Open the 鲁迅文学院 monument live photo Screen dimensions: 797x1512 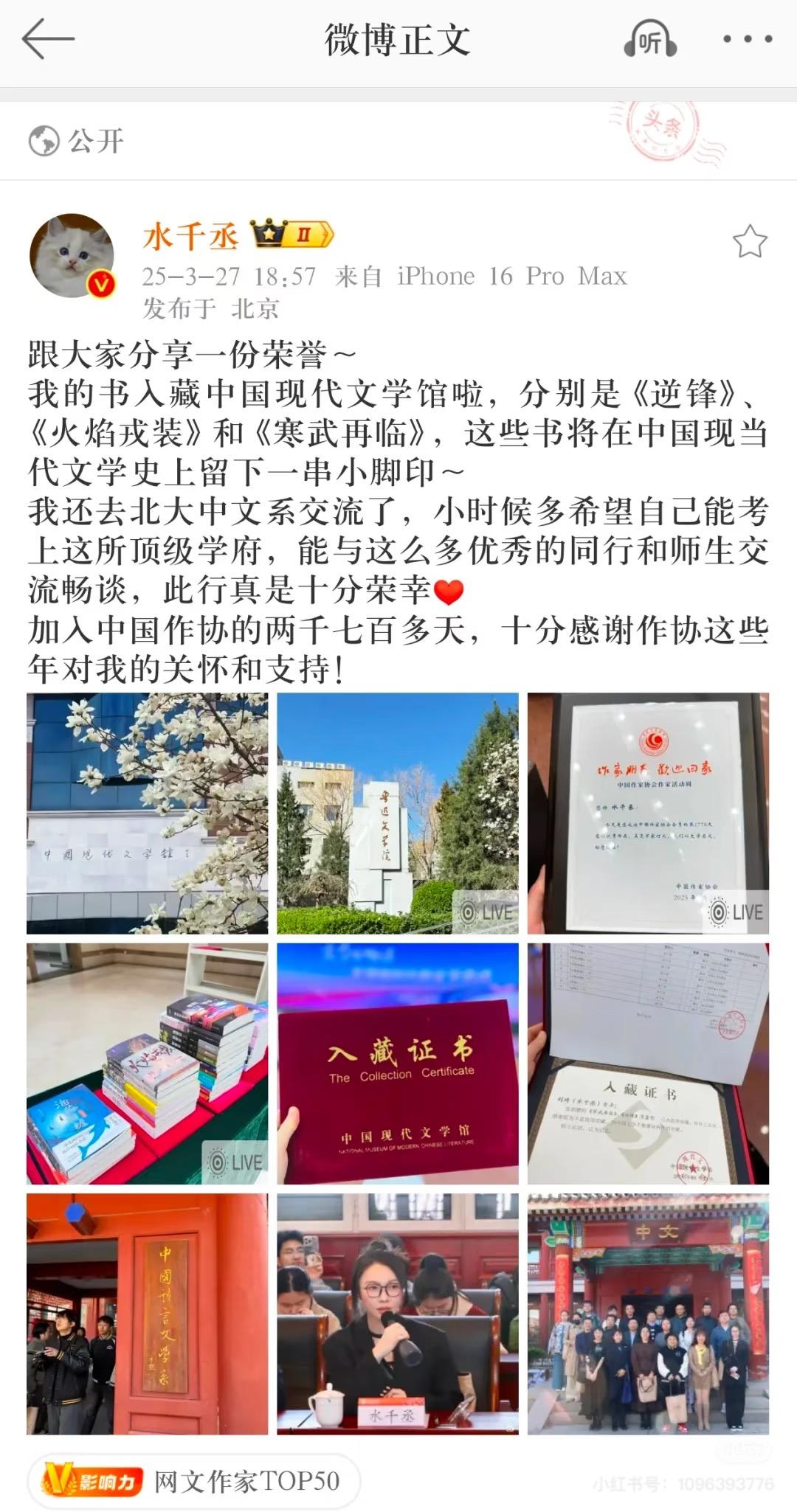[x=398, y=814]
